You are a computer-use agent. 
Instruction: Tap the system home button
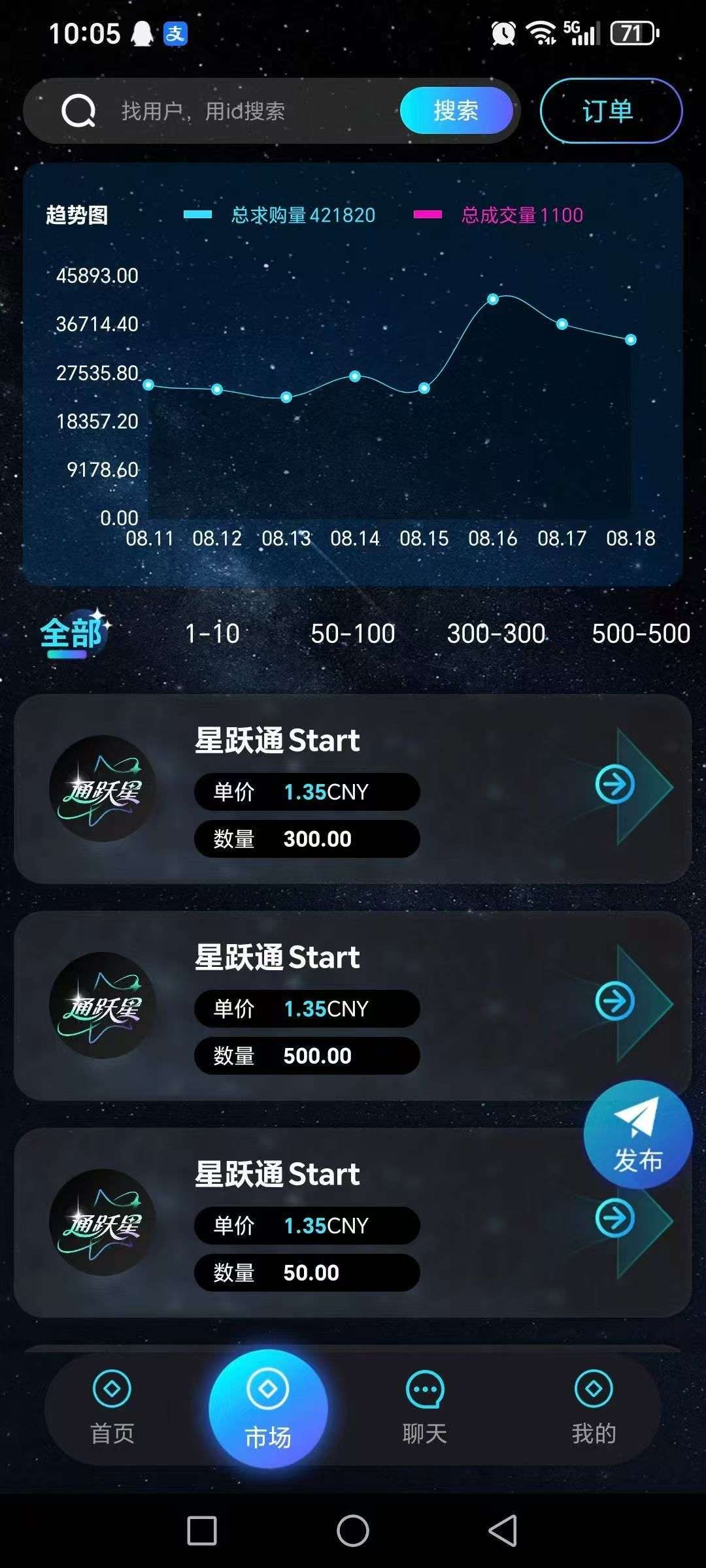(353, 1530)
